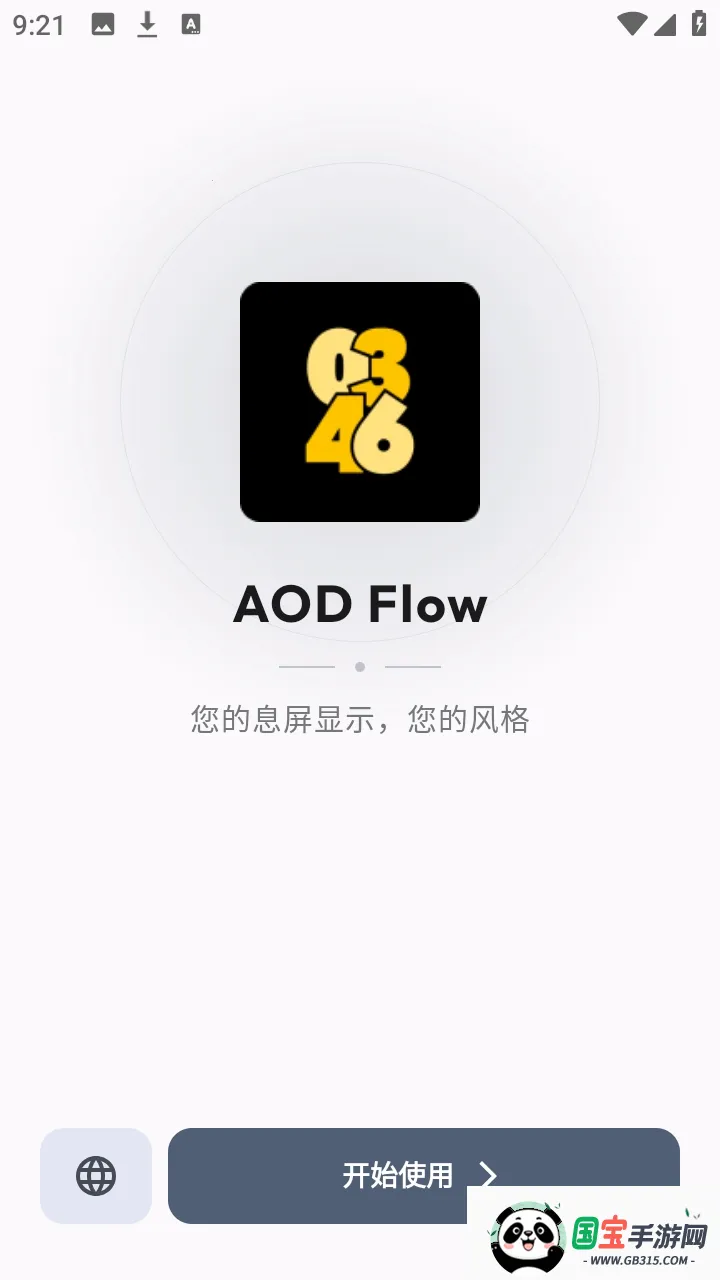Screen dimensions: 720x1280
Task: Tap the panda watermark in the corner
Action: pyautogui.click(x=525, y=1237)
